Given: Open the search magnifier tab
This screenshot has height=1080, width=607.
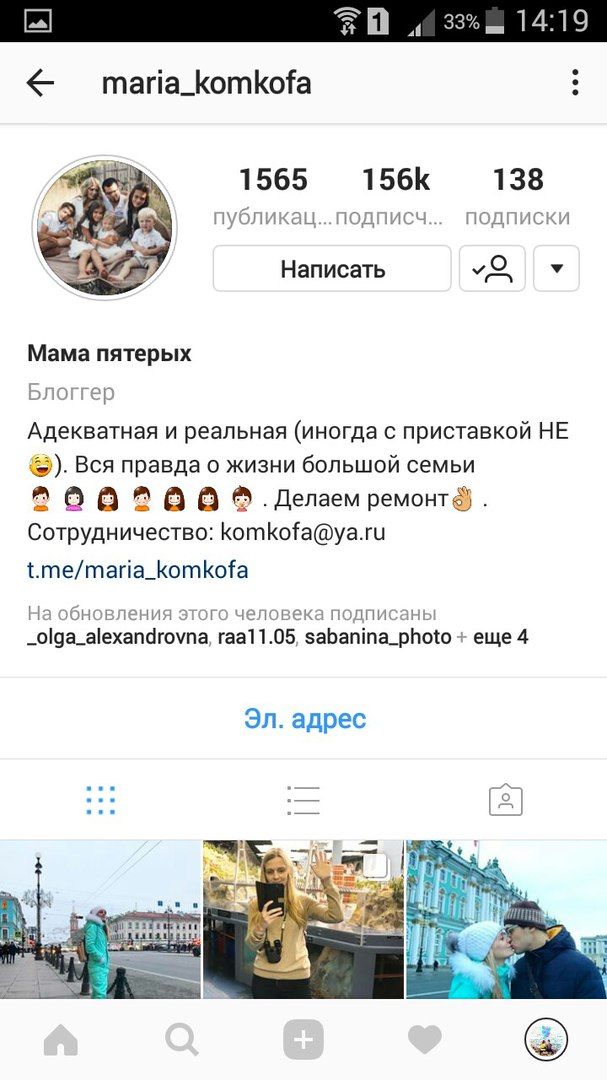Looking at the screenshot, I should pyautogui.click(x=182, y=1039).
